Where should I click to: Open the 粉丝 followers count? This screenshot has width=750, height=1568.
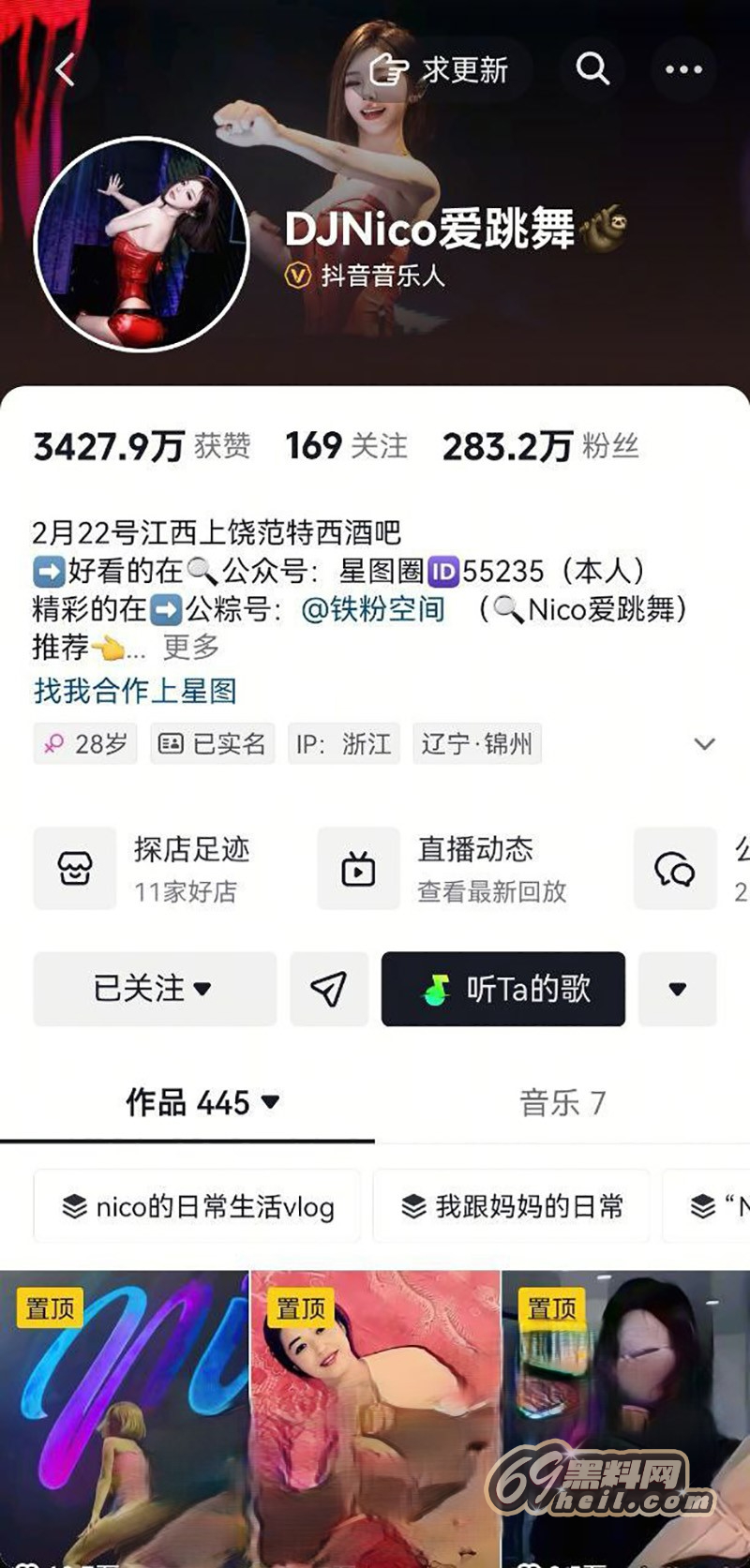tap(541, 446)
